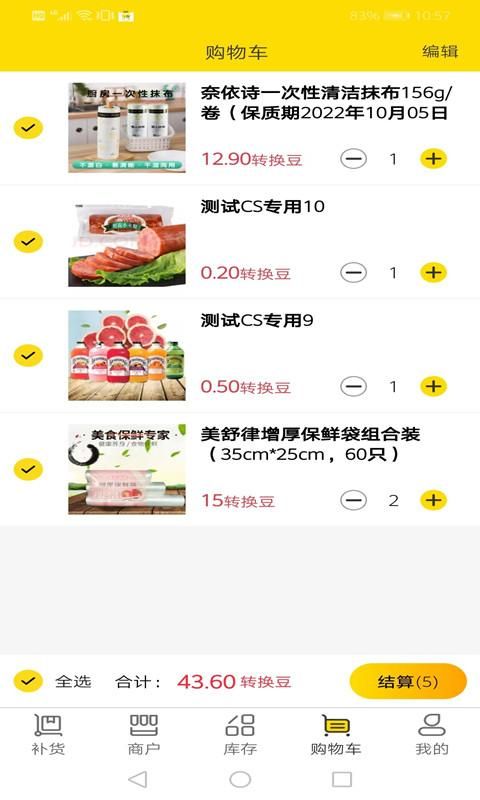
Task: Uncheck the 奈依诗一次性清洁抹布 item
Action: click(28, 128)
